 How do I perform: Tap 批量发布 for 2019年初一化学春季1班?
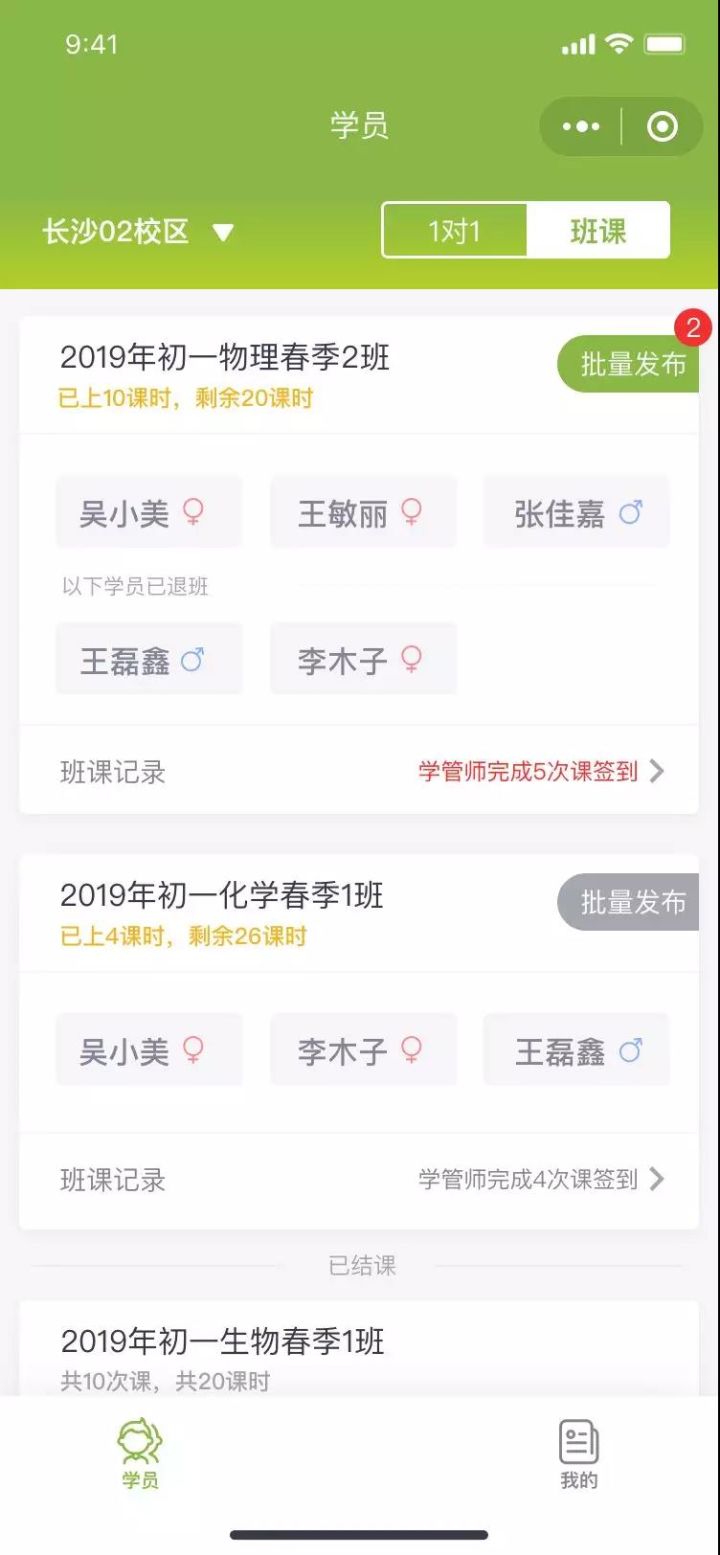[x=629, y=902]
